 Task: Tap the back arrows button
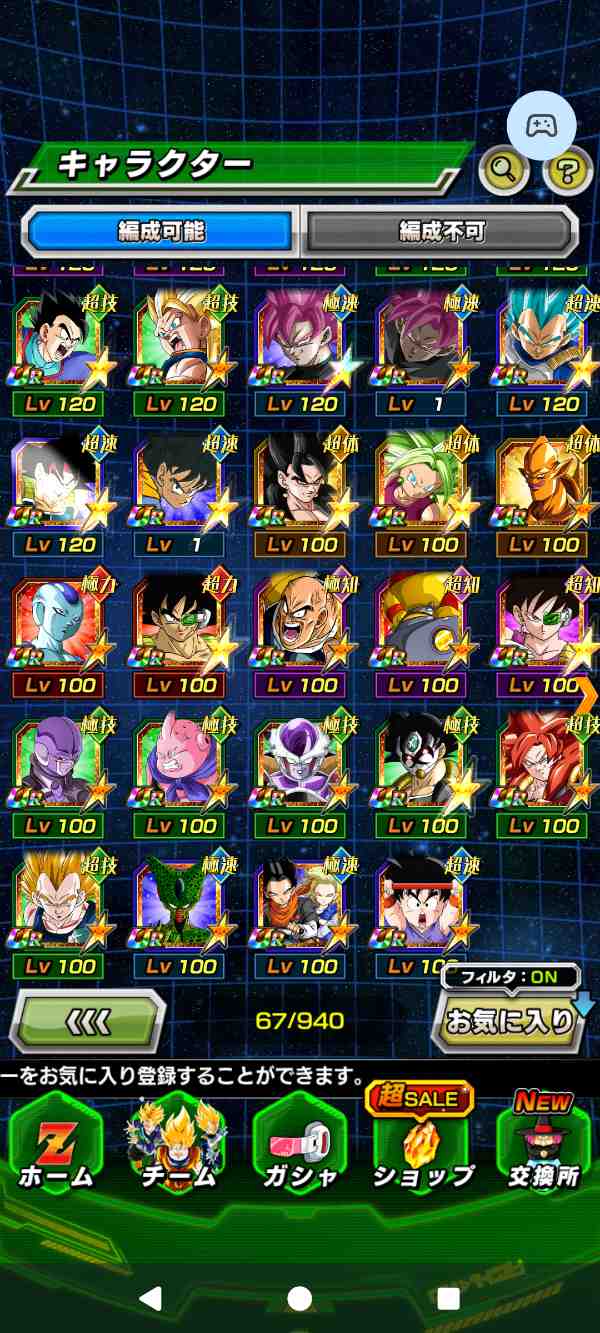87,1020
